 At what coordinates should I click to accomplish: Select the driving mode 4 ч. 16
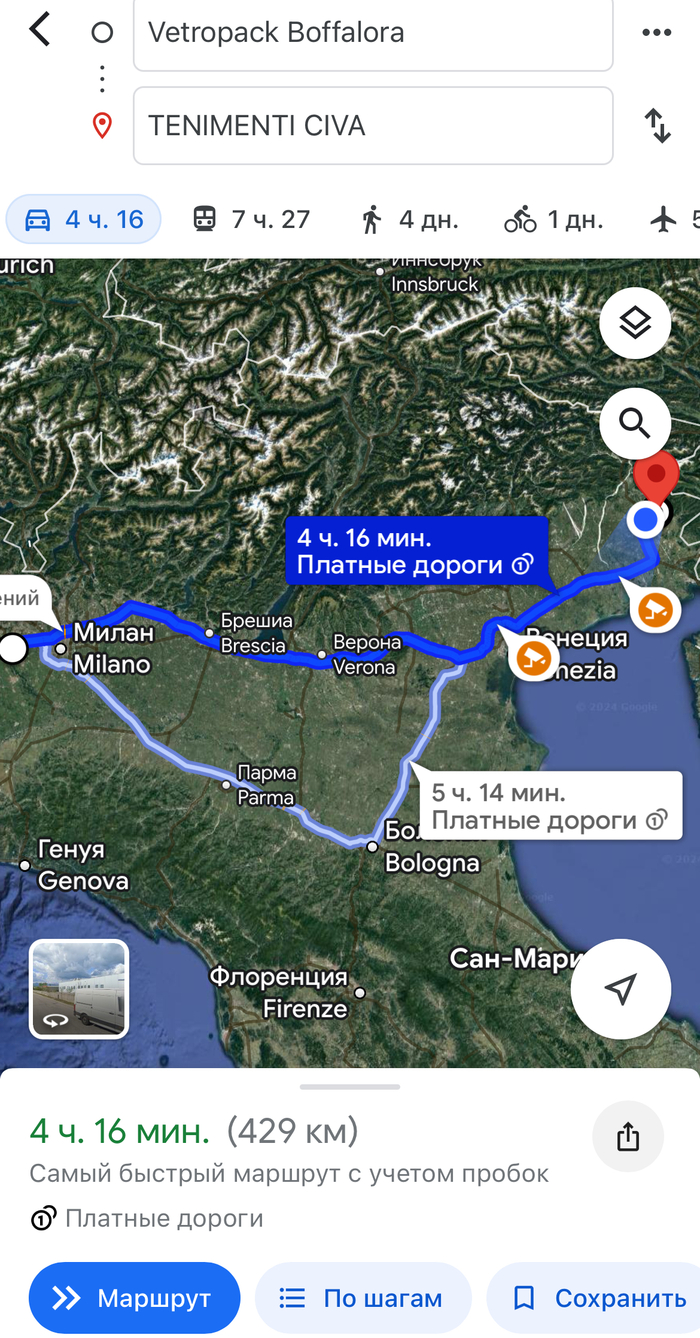(x=84, y=219)
